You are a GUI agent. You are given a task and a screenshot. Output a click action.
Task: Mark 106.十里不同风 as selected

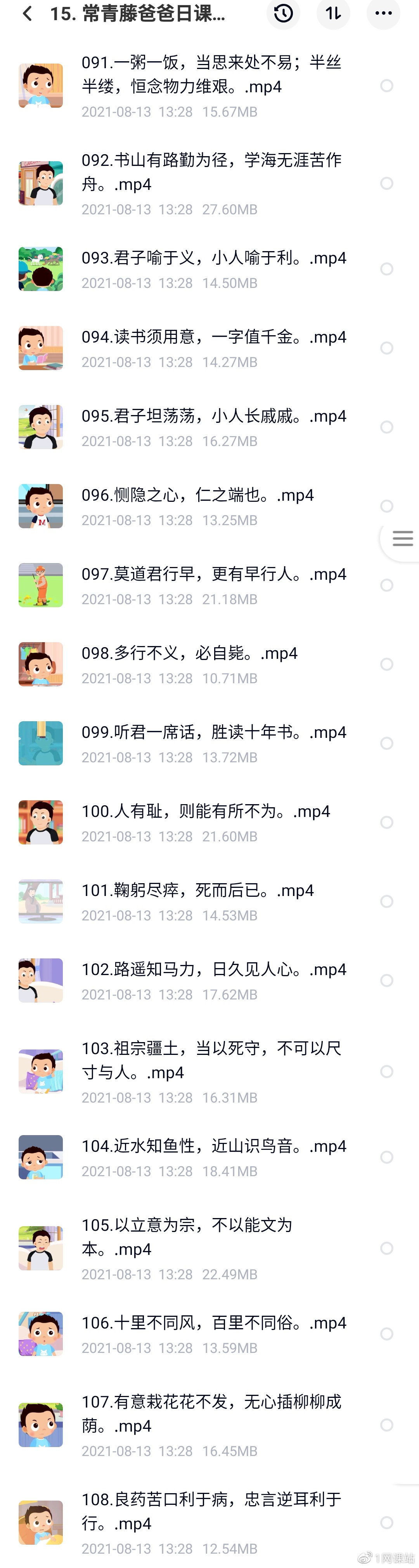tap(386, 1334)
